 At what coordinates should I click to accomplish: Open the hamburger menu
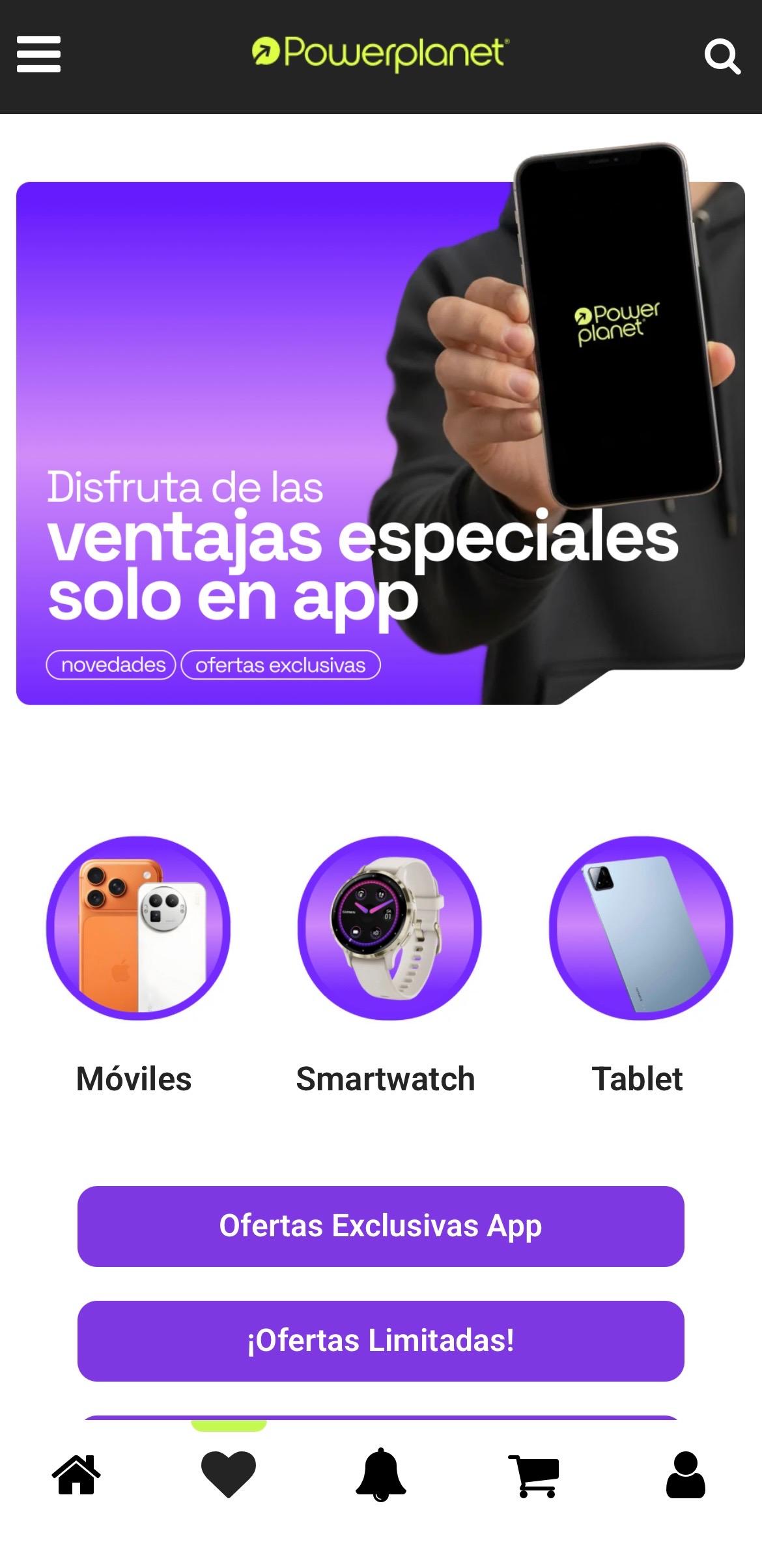click(x=38, y=54)
